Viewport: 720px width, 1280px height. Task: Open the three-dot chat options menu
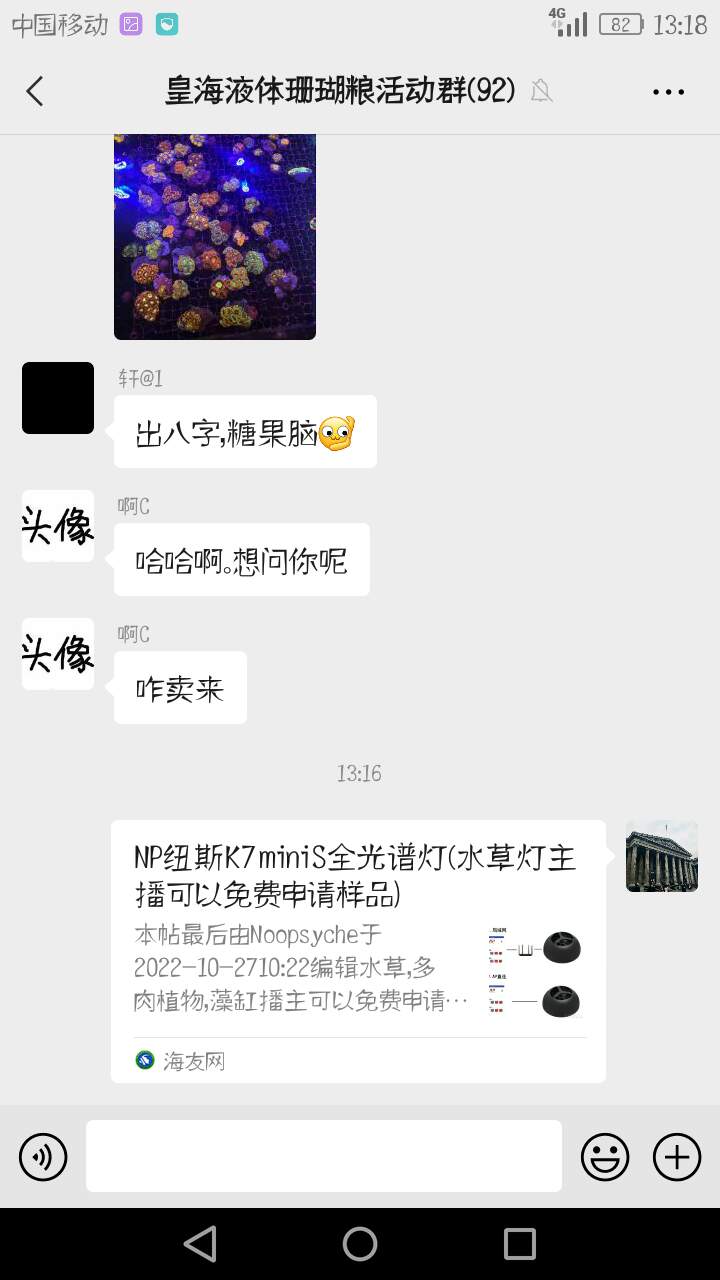(668, 92)
